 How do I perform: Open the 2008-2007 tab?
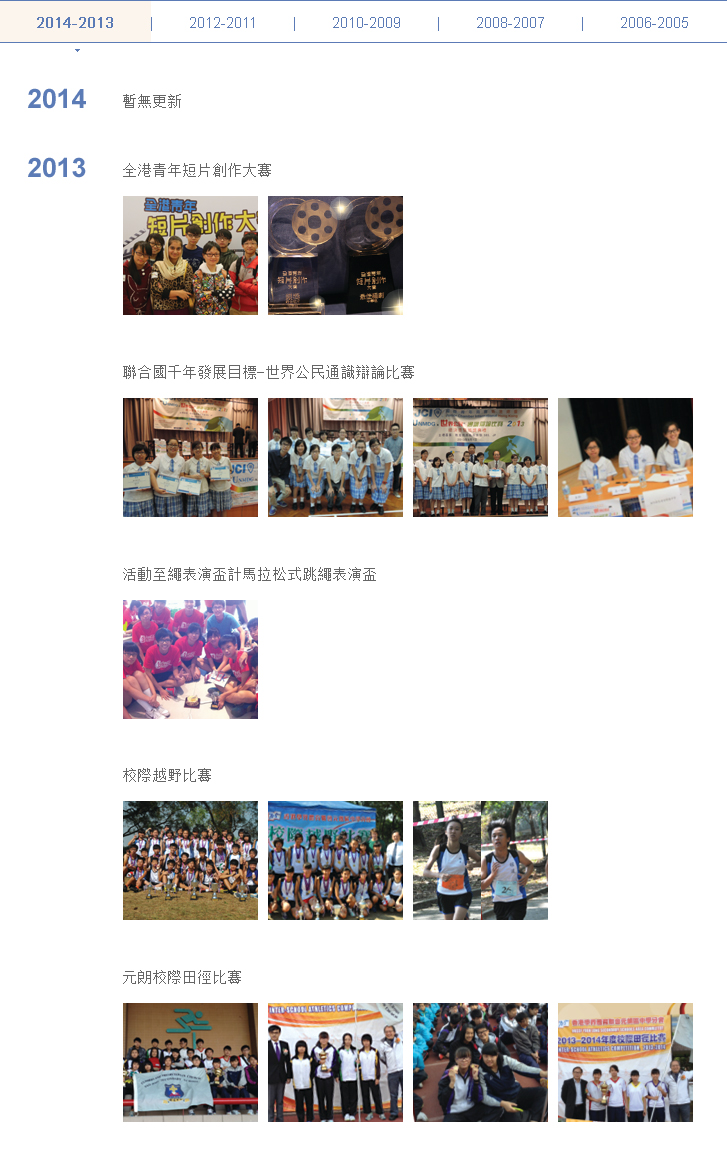tap(510, 22)
